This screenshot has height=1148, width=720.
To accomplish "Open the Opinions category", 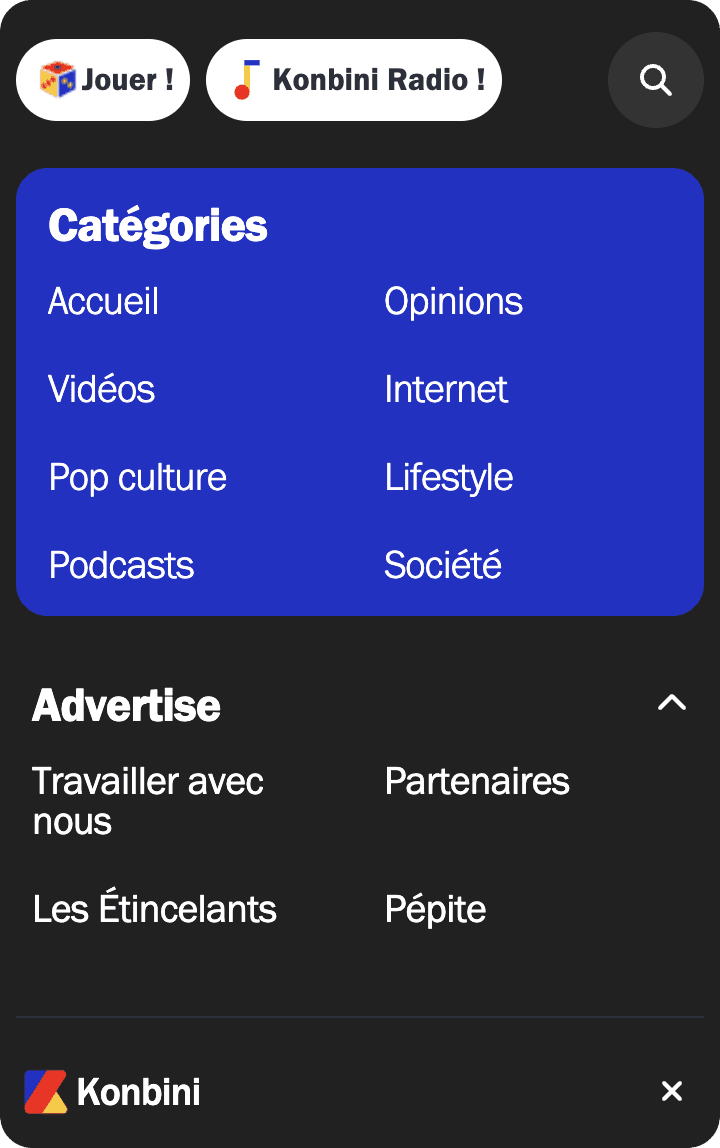I will pyautogui.click(x=453, y=302).
